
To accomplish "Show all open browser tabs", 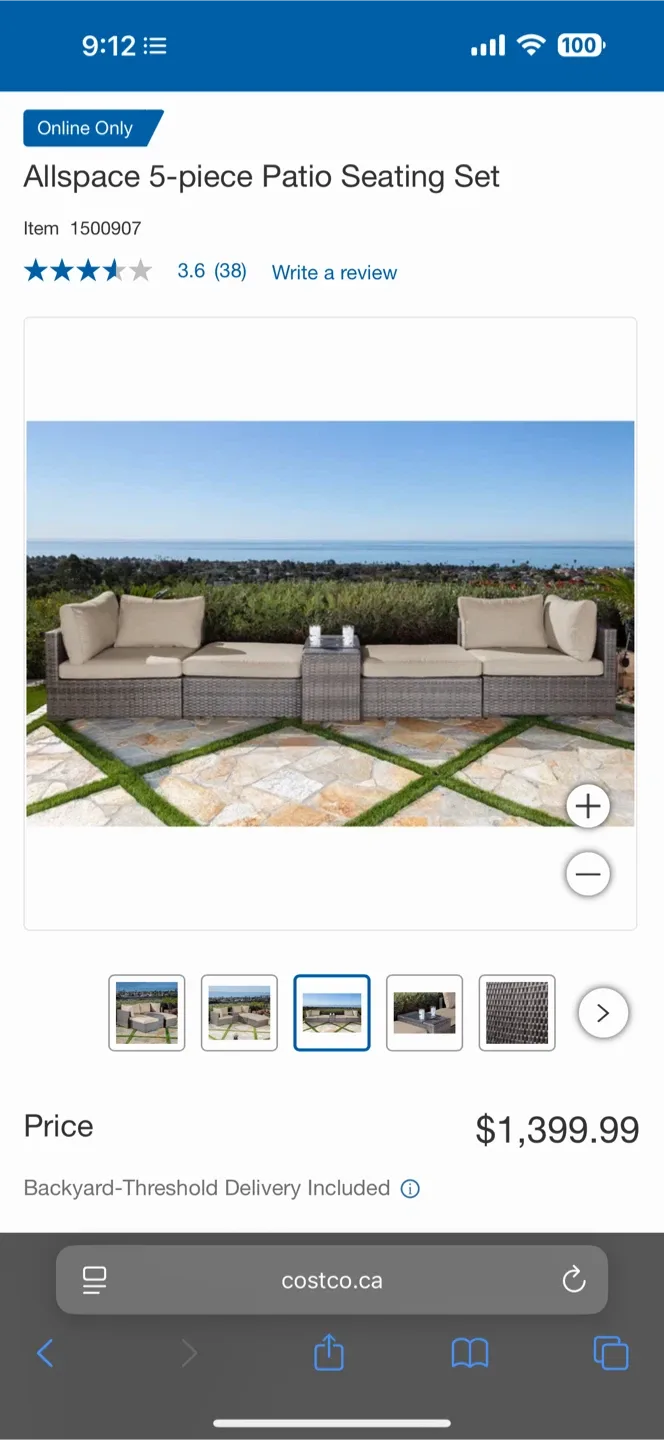I will click(x=611, y=1354).
